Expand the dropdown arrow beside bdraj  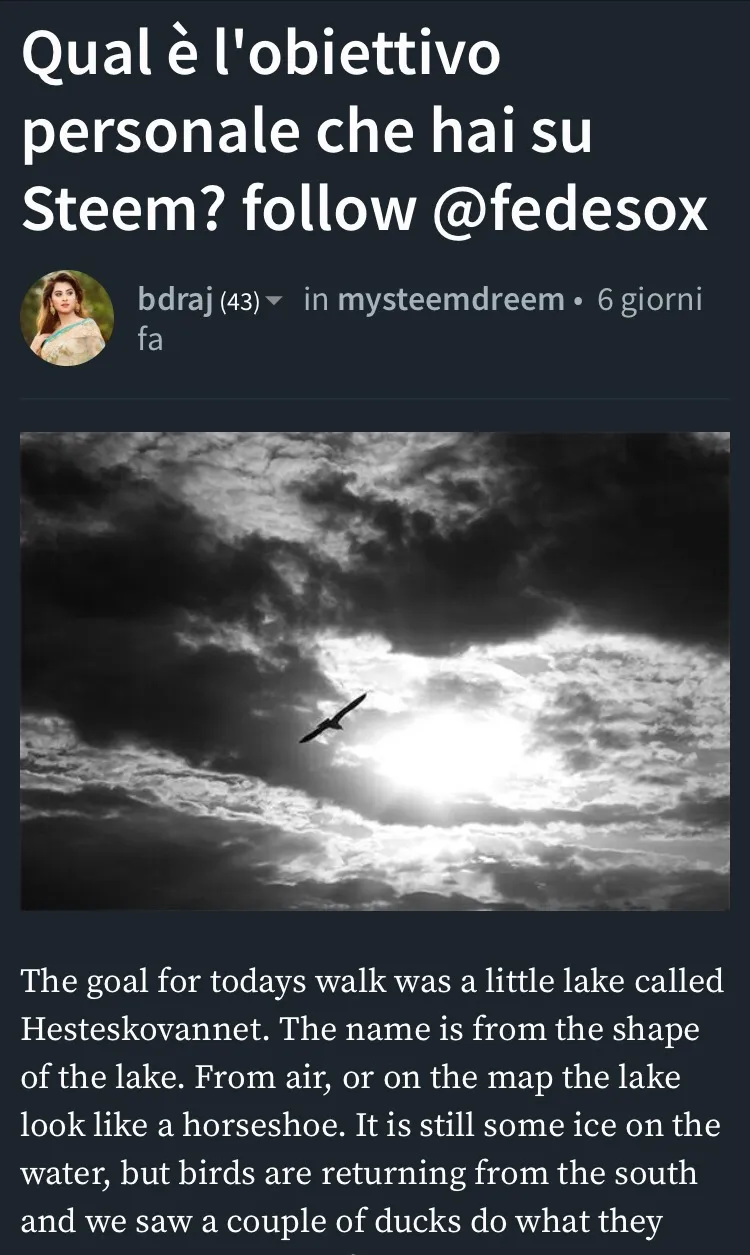coord(276,301)
